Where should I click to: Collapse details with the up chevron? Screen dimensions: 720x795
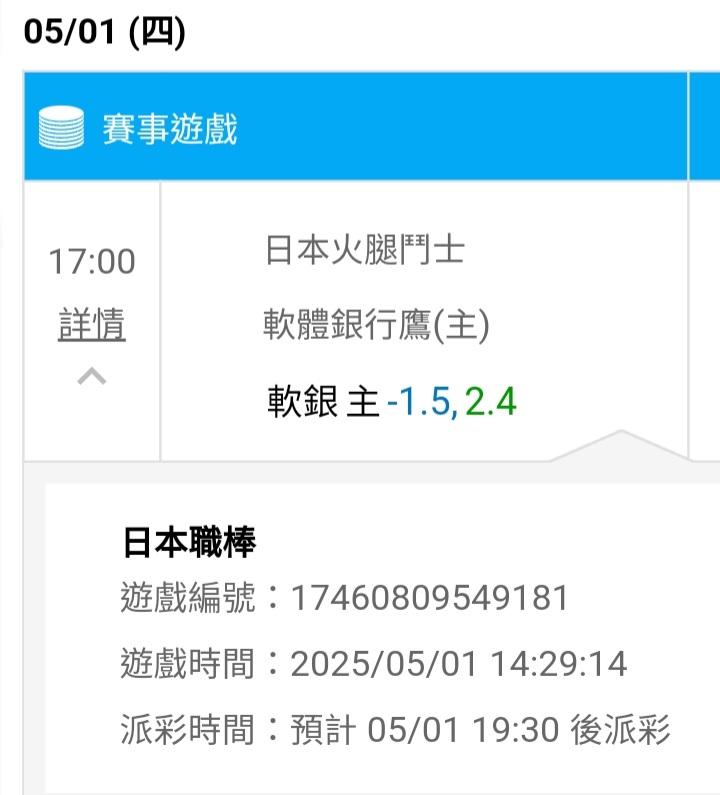92,376
